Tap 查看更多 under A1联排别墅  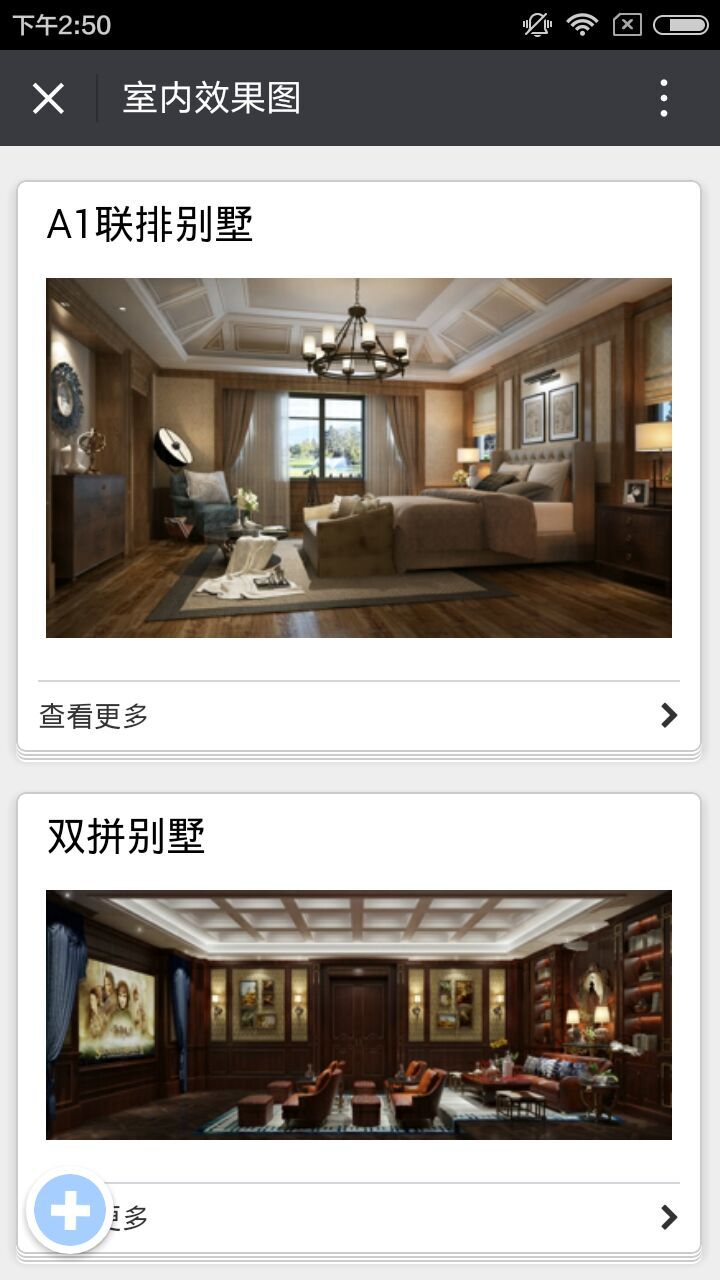click(x=95, y=716)
